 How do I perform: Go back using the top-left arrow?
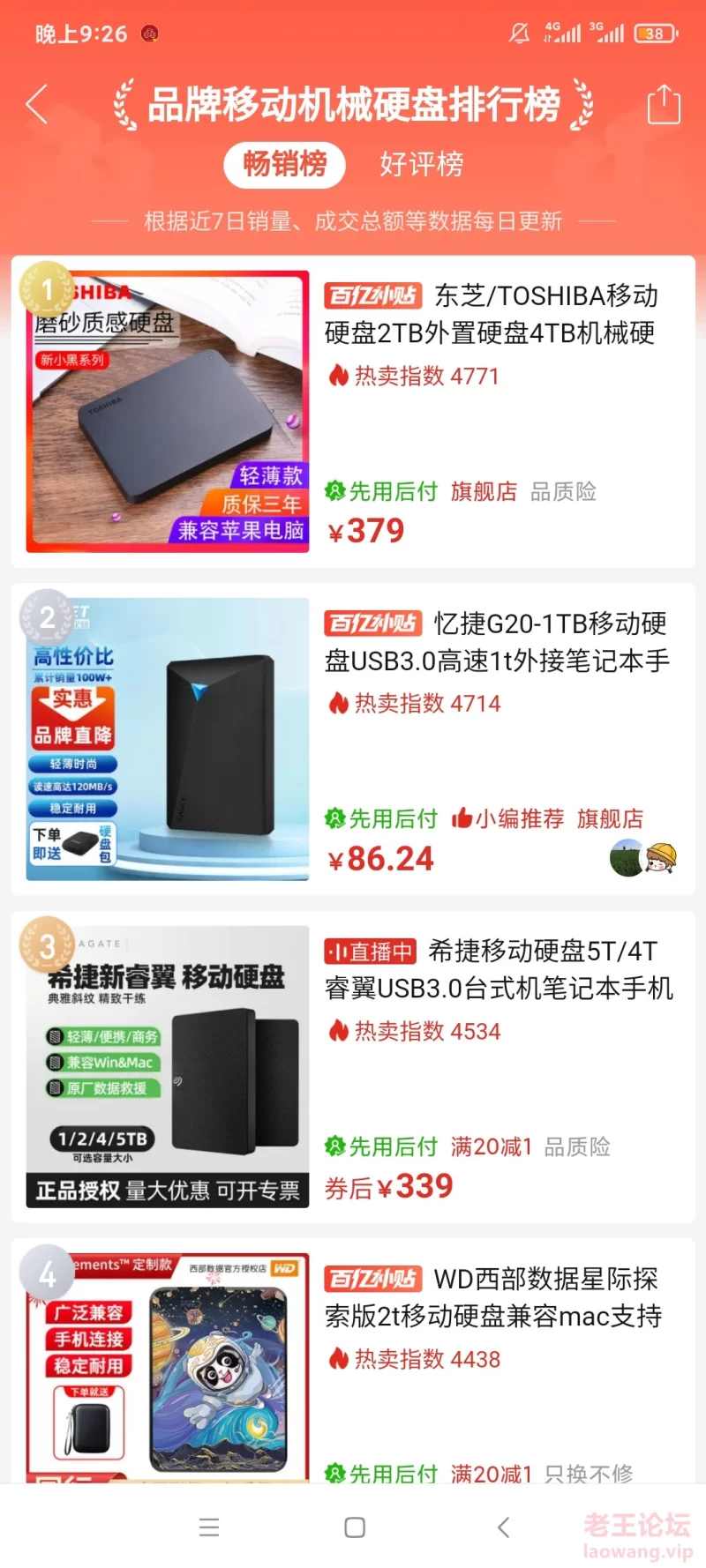(x=37, y=105)
